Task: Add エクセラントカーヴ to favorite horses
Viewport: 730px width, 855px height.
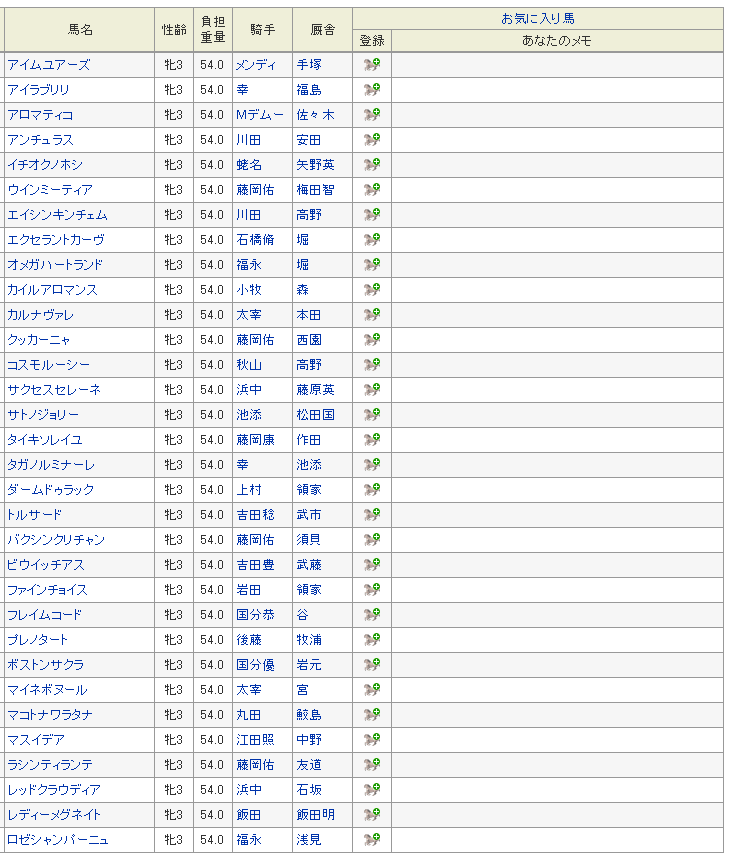Action: coord(372,239)
